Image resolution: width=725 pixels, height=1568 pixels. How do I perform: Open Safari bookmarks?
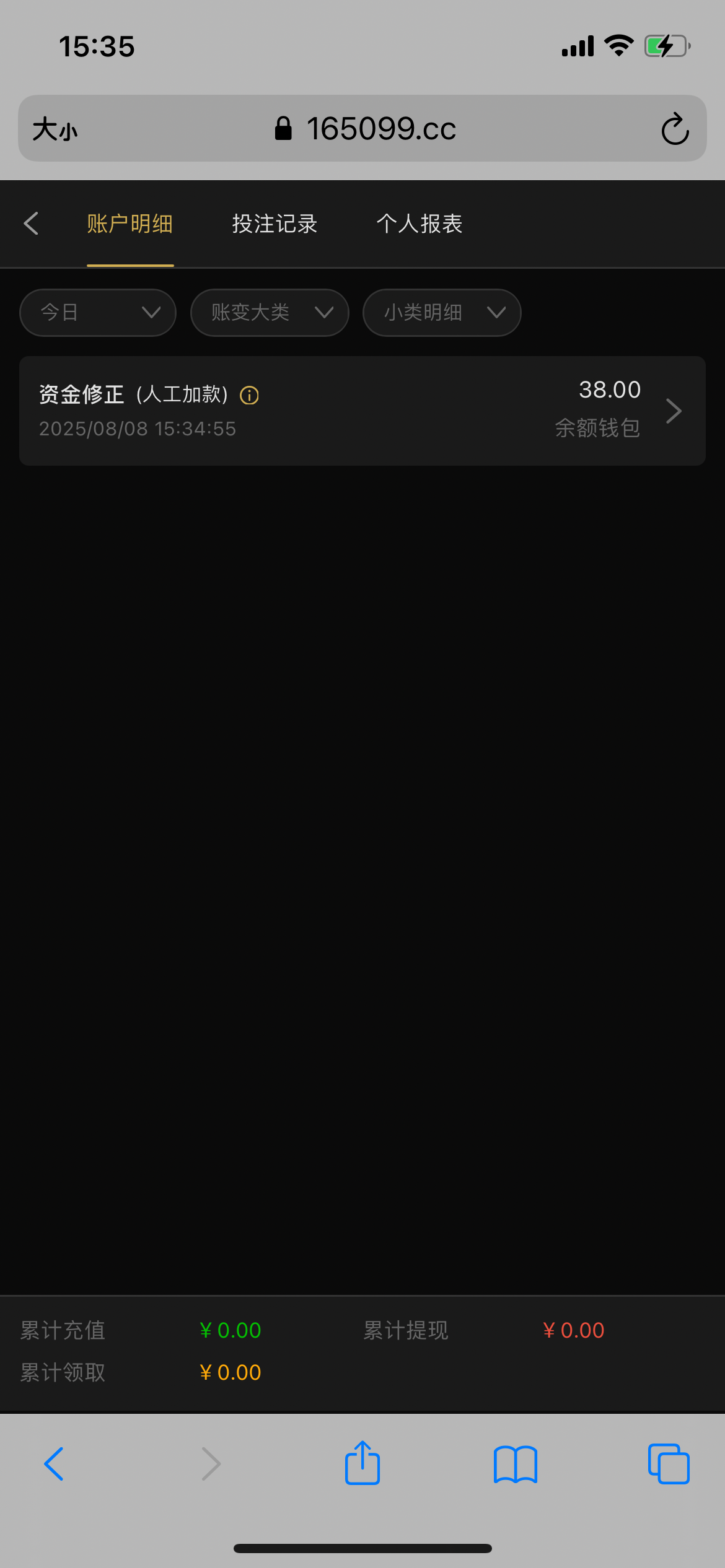516,1464
